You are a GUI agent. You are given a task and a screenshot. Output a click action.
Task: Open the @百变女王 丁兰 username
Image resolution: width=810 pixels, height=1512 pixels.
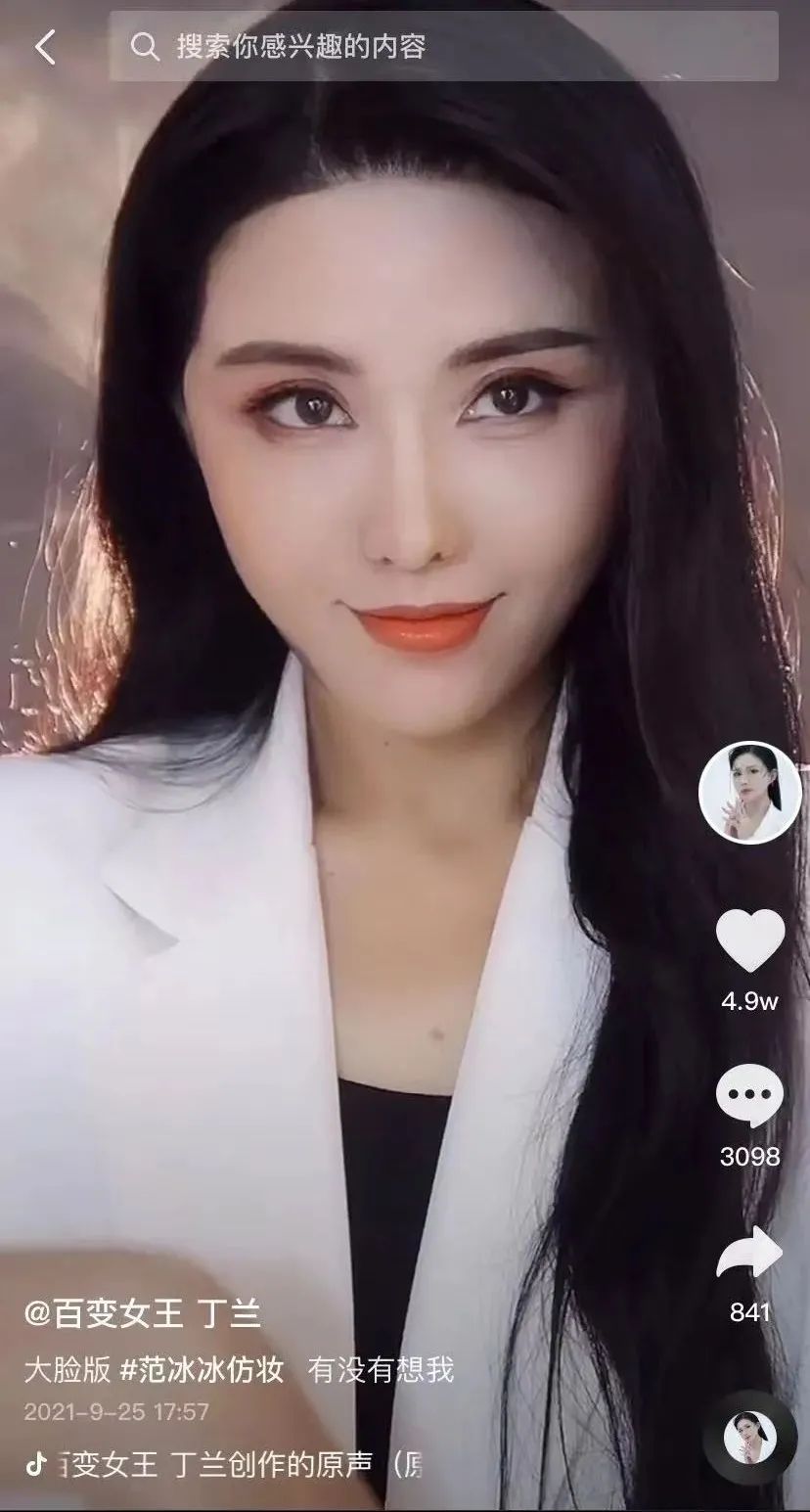[x=143, y=1313]
